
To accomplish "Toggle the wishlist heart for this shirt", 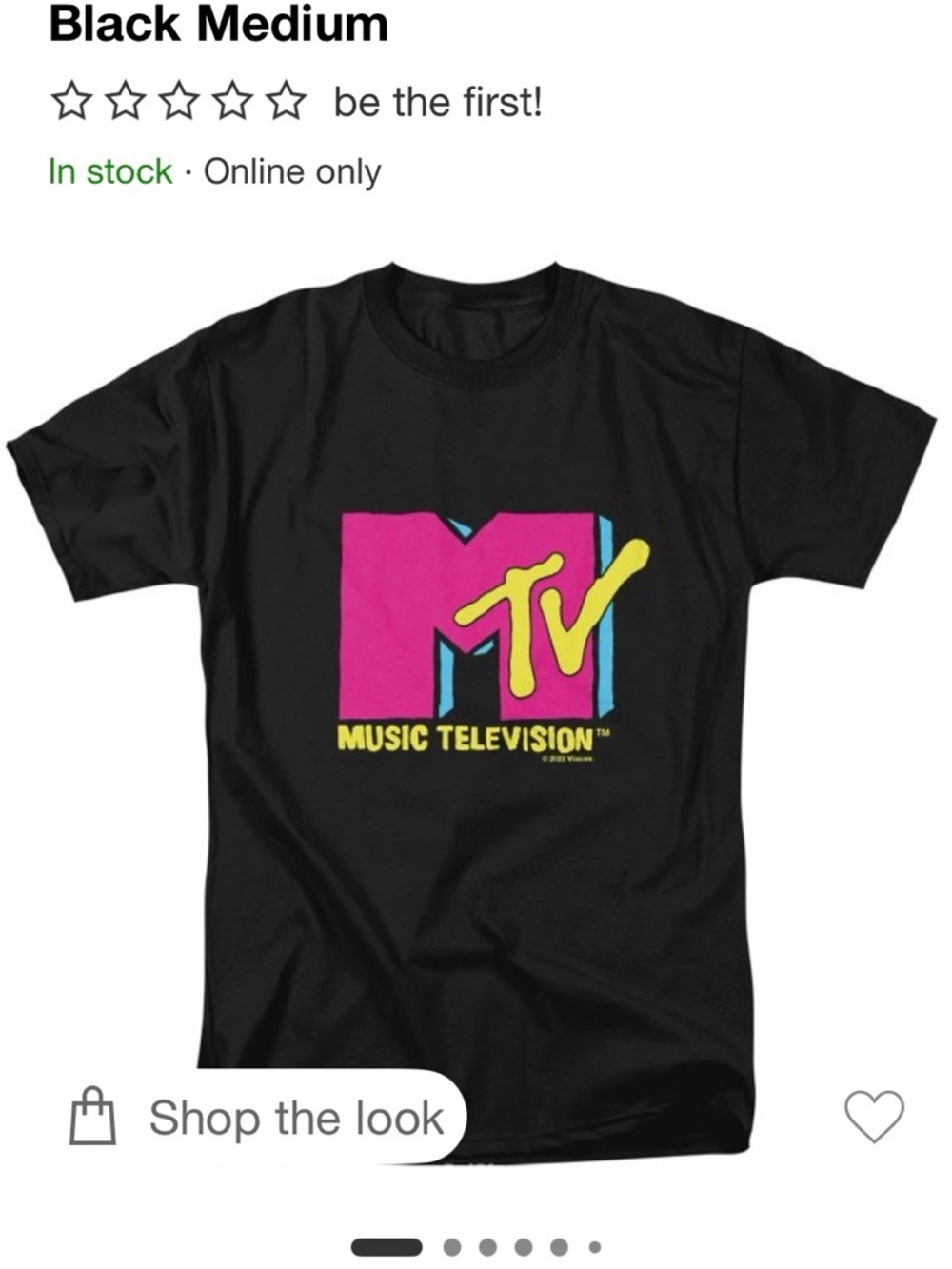I will 875,1119.
